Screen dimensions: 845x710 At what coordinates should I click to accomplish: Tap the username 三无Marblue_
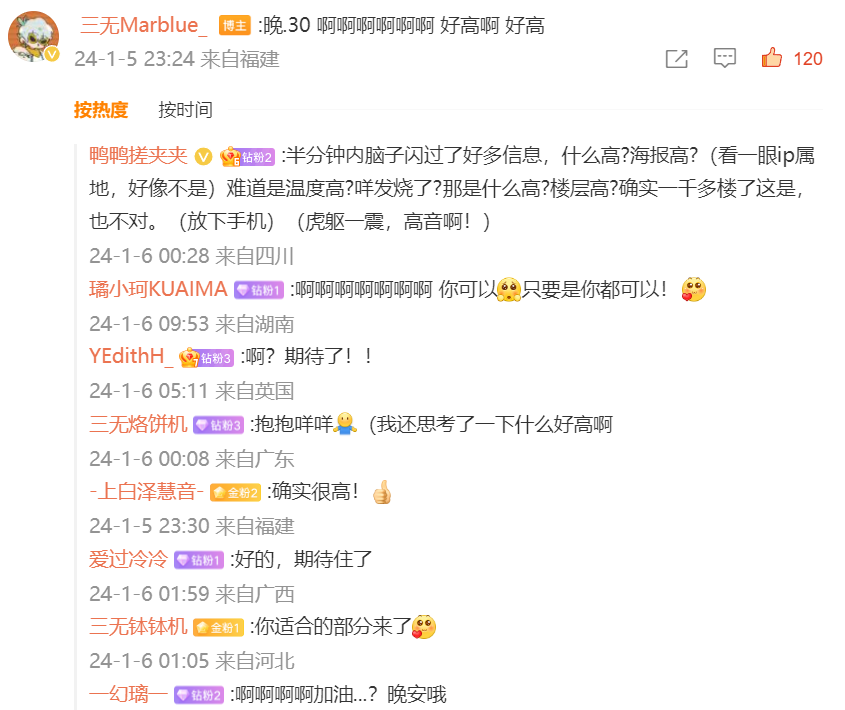click(143, 26)
